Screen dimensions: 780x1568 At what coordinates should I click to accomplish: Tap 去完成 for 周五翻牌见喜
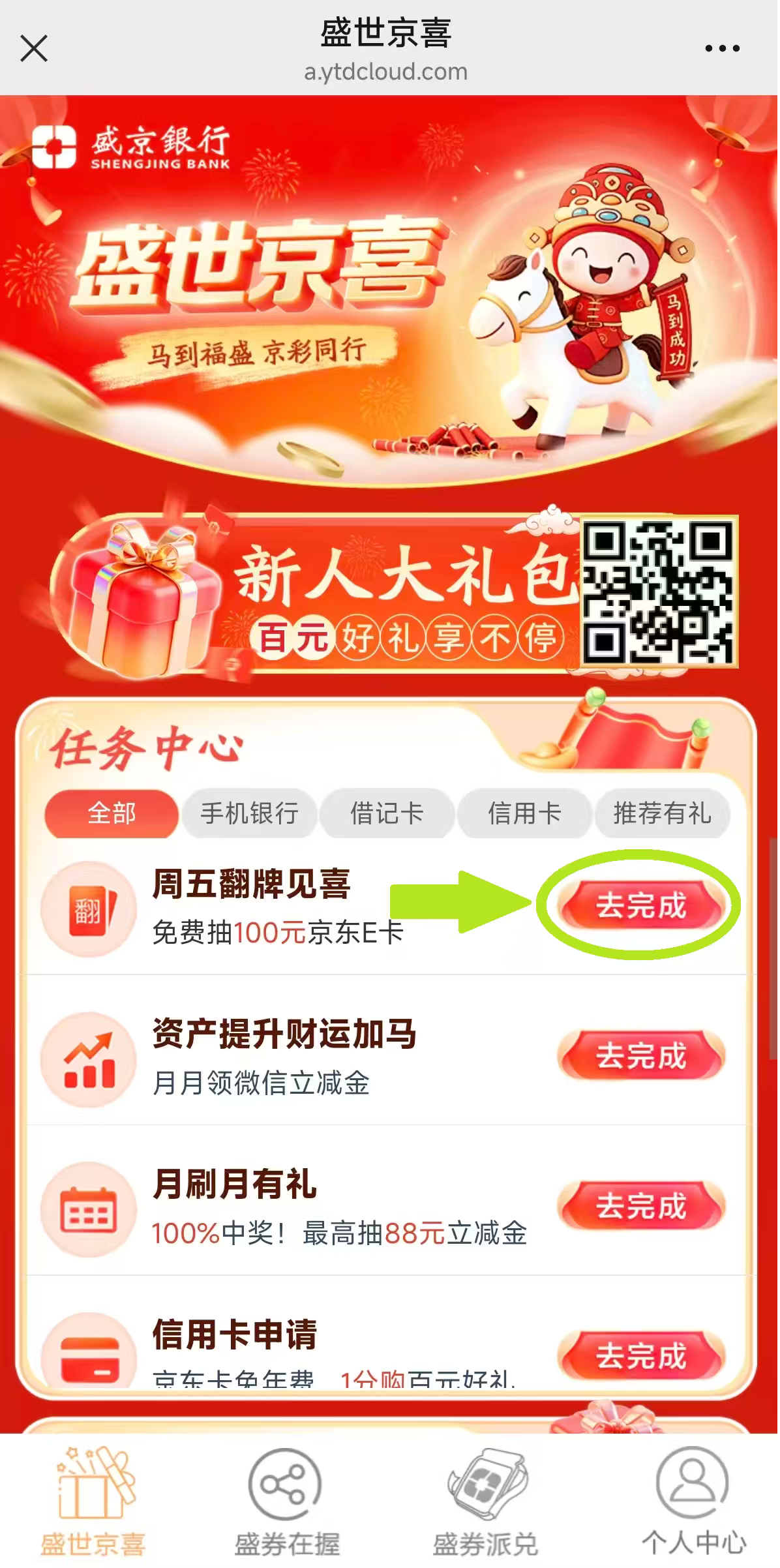pos(641,906)
